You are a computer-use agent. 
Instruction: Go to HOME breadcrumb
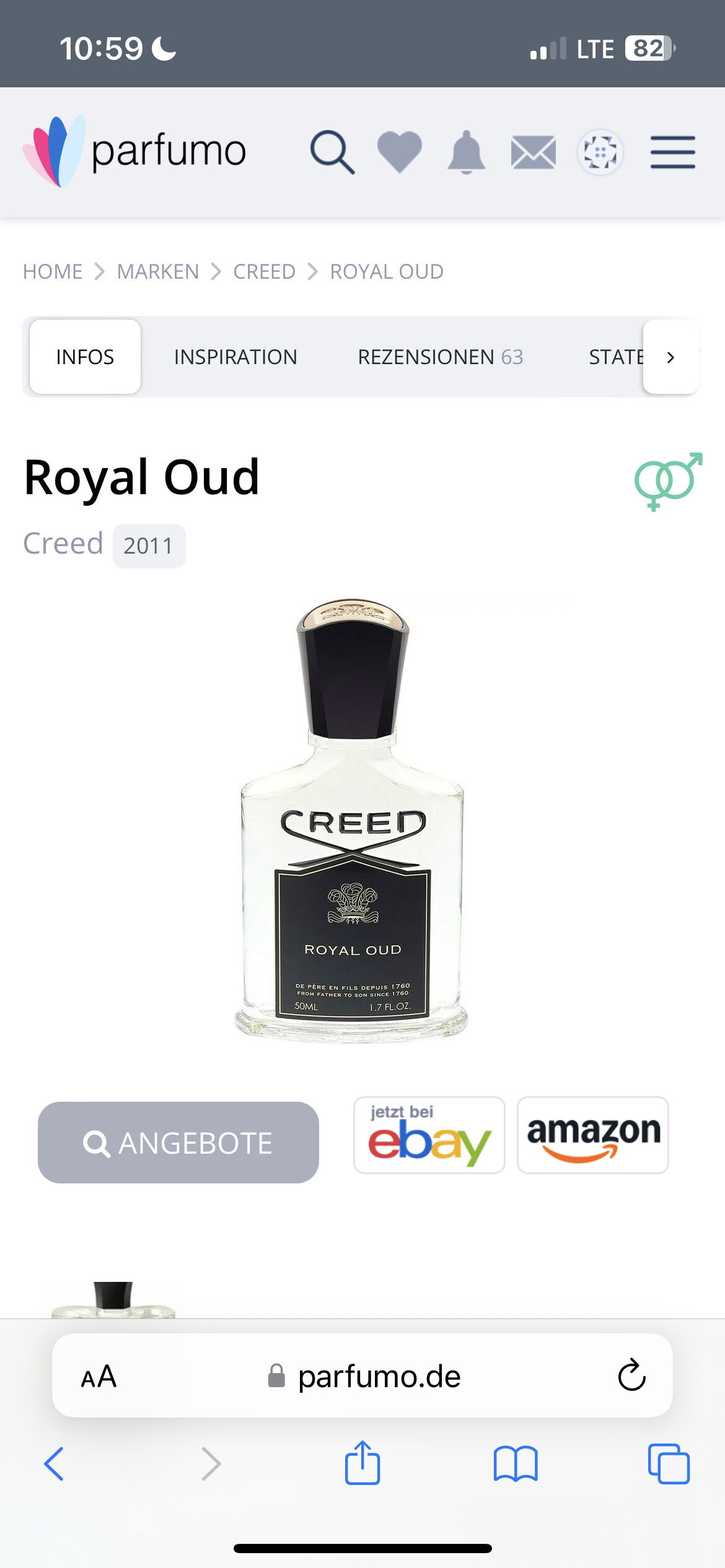click(x=53, y=271)
